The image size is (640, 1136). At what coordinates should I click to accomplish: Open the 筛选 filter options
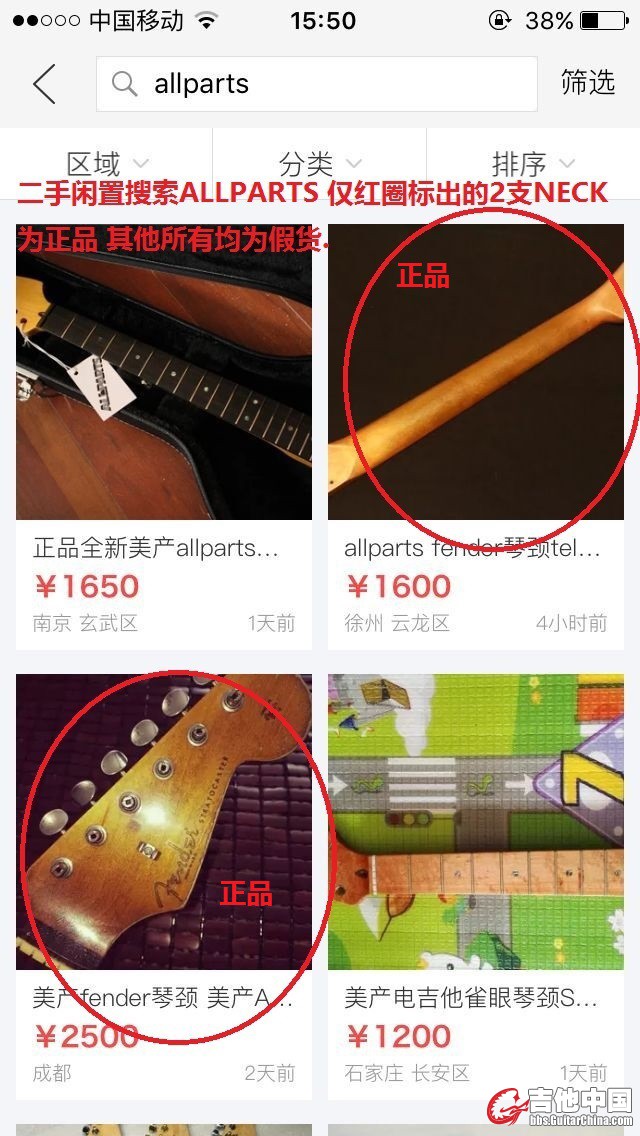coord(588,83)
